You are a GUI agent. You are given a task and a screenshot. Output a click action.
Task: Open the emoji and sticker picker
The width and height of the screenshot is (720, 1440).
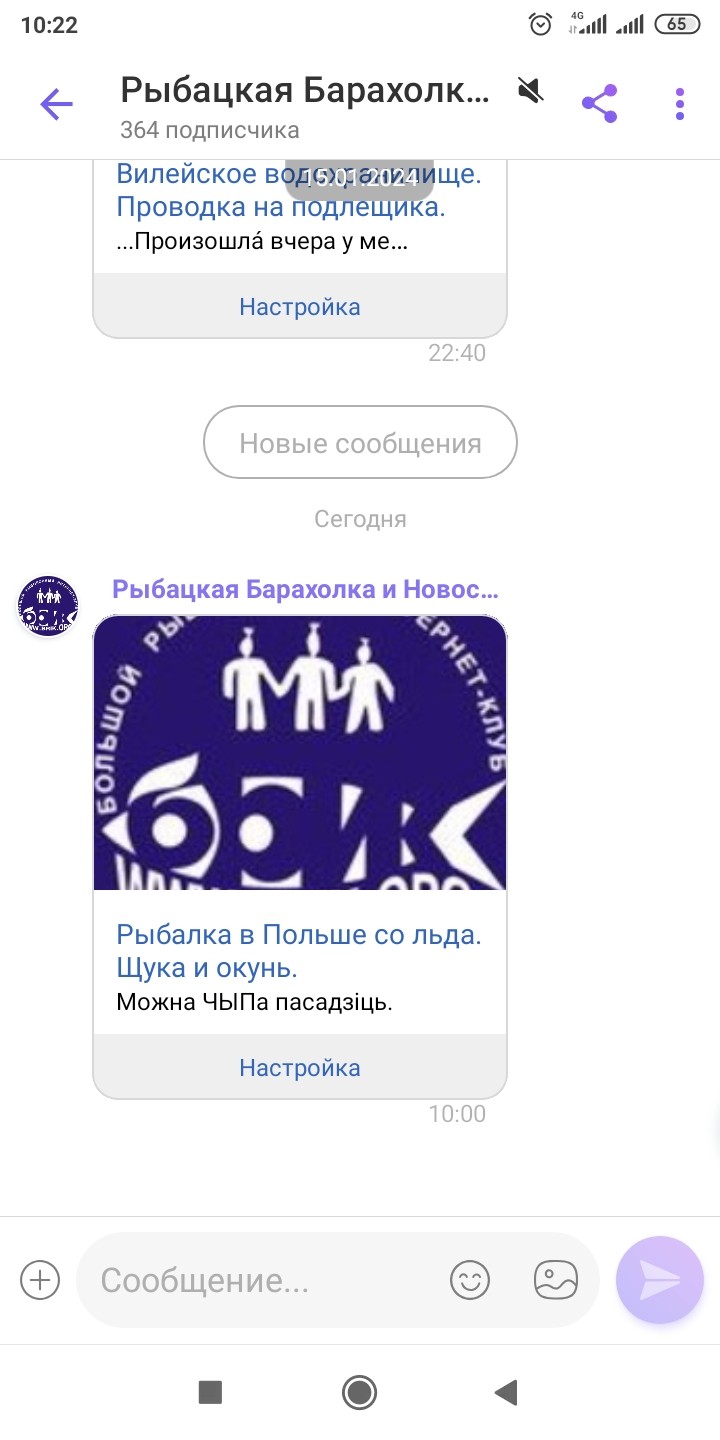[470, 1280]
